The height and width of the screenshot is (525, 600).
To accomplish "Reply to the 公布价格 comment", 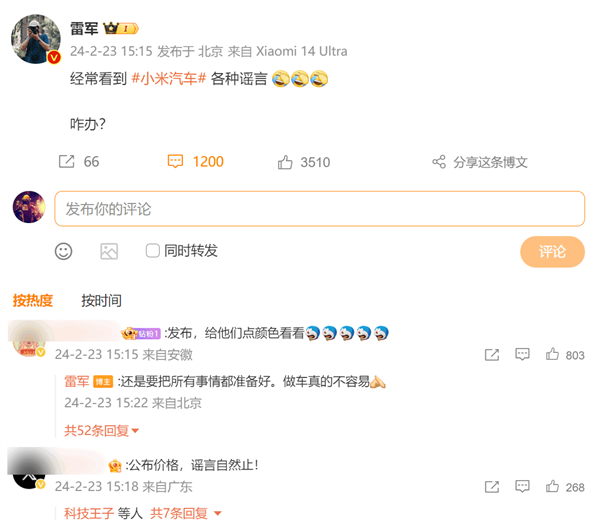I will [522, 487].
